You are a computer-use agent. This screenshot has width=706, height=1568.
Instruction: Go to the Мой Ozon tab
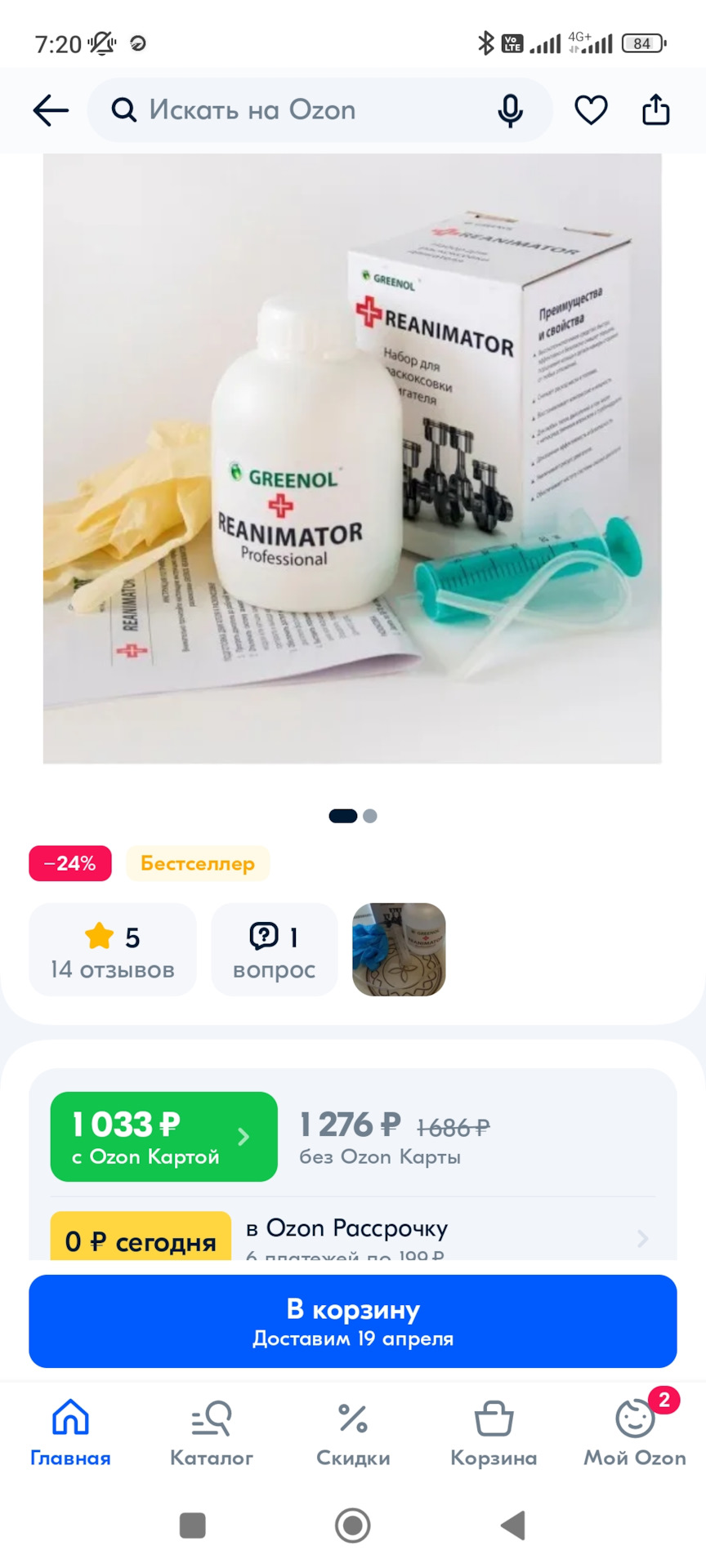pyautogui.click(x=635, y=1433)
